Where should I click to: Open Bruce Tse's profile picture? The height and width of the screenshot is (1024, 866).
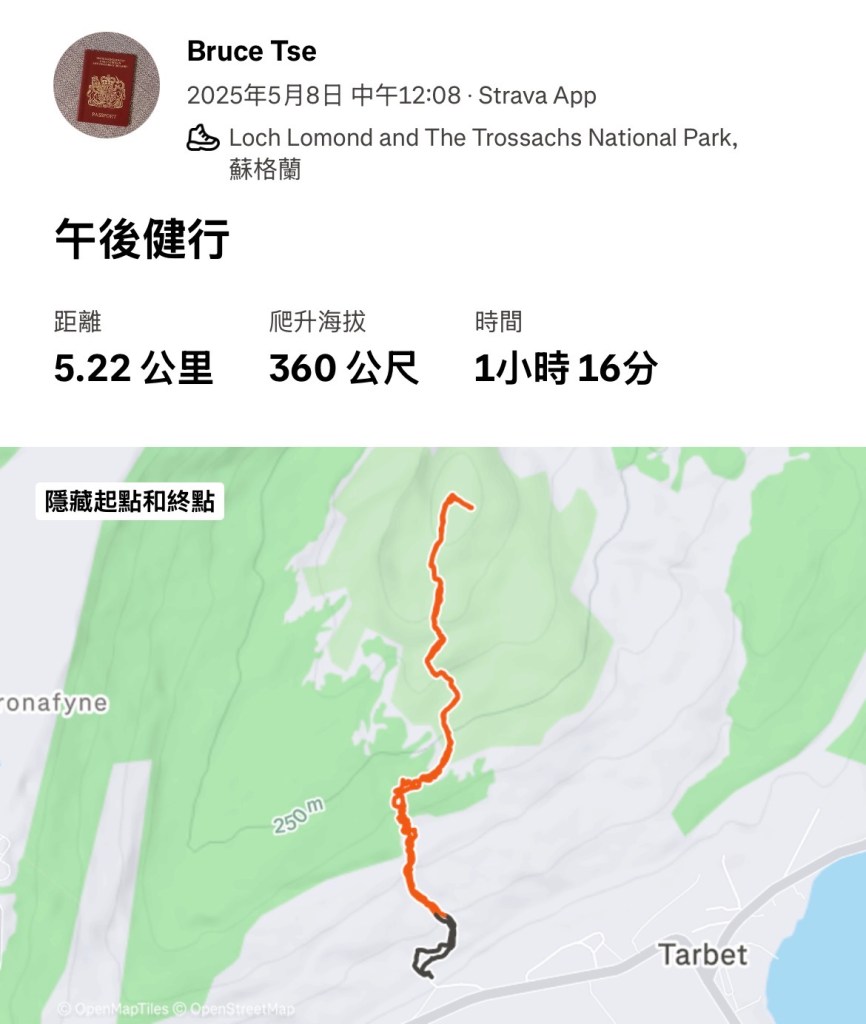click(106, 85)
